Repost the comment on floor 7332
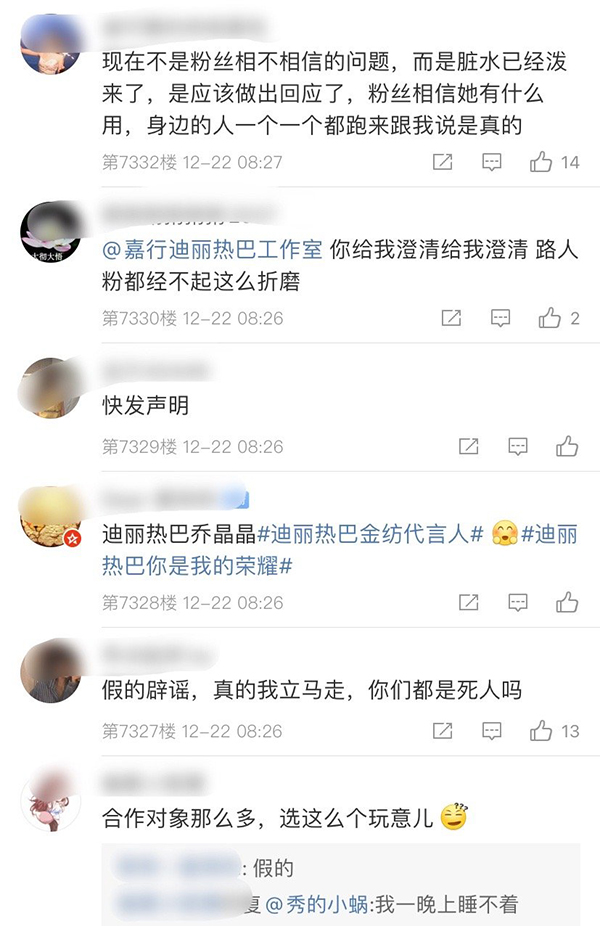This screenshot has width=600, height=926. [x=442, y=162]
